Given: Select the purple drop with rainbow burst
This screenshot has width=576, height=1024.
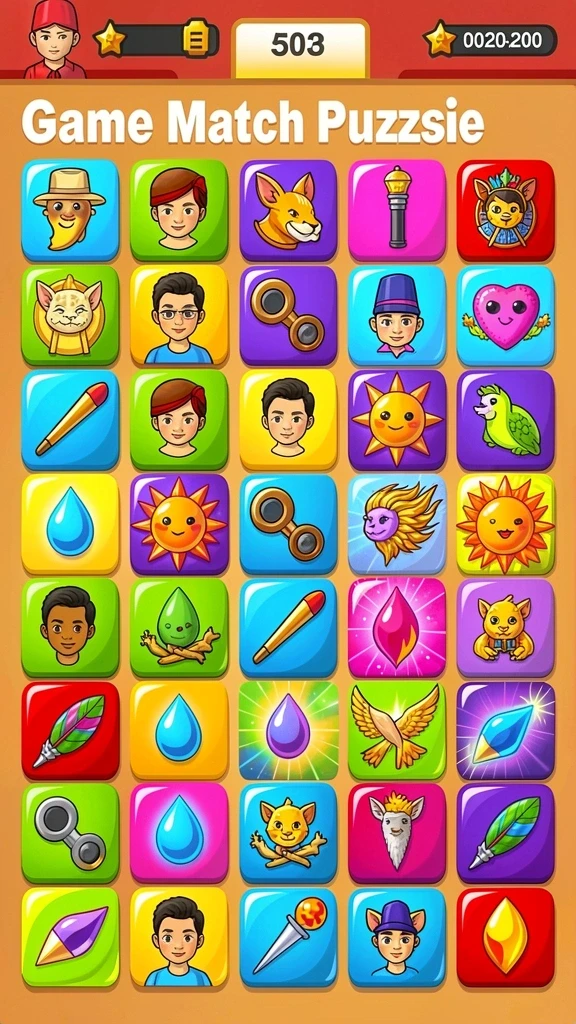Looking at the screenshot, I should click(x=288, y=731).
